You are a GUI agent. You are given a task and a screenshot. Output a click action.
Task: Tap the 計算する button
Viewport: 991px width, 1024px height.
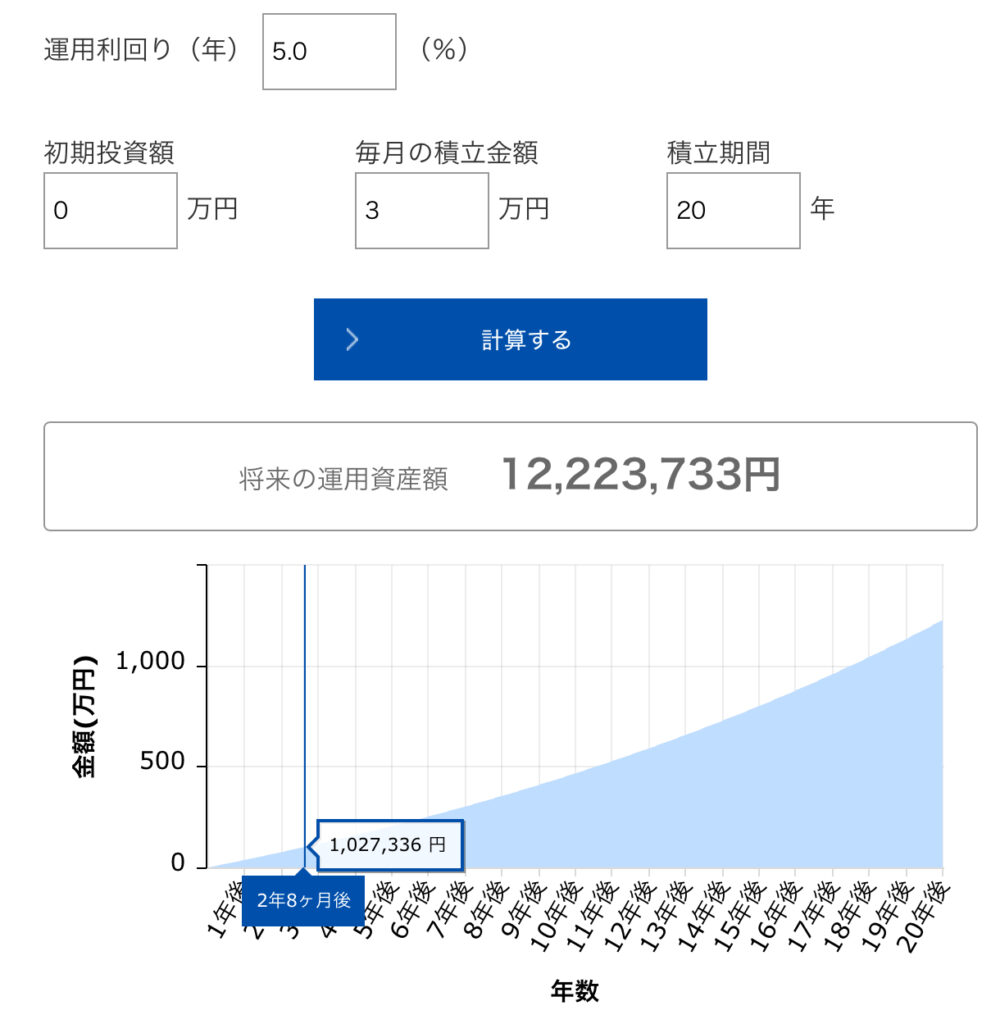point(510,340)
